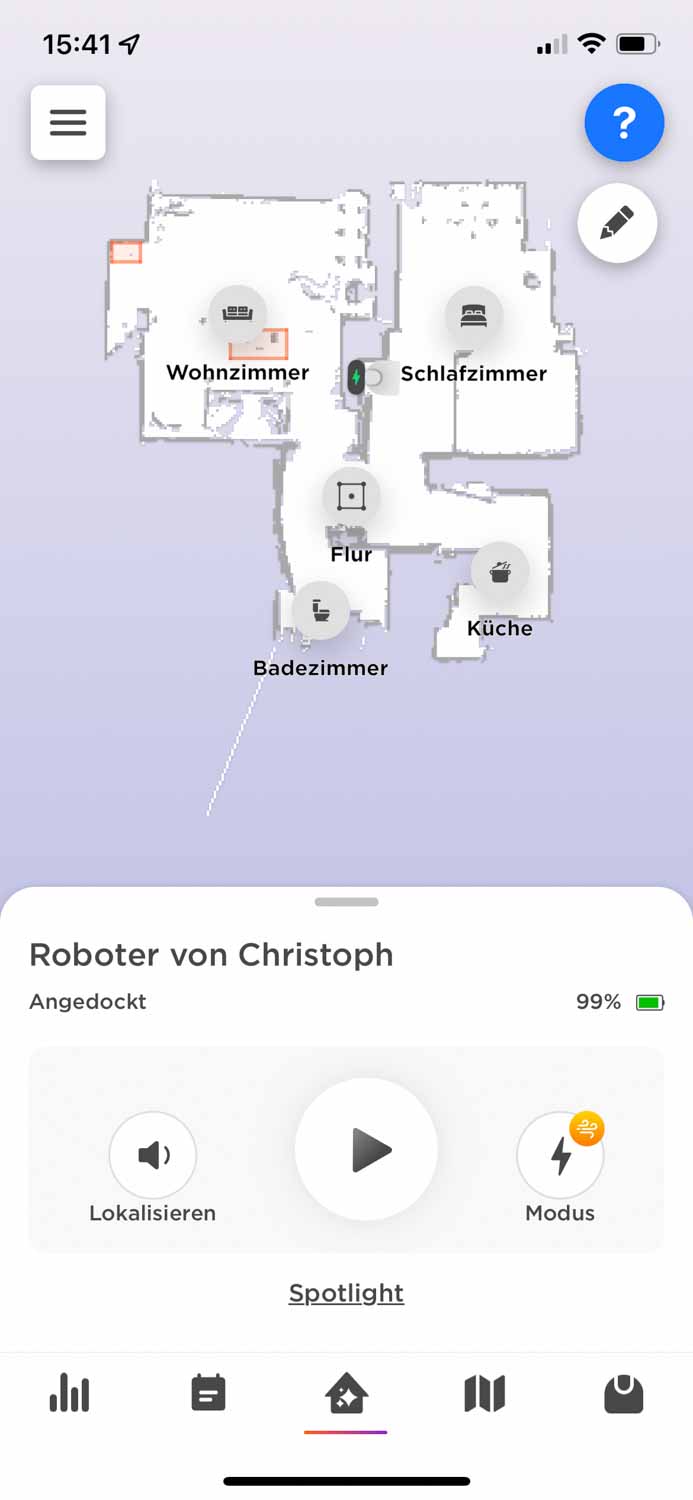Screen dimensions: 693x1500
Task: Pick the Badezimmer room on the map
Action: 321,610
